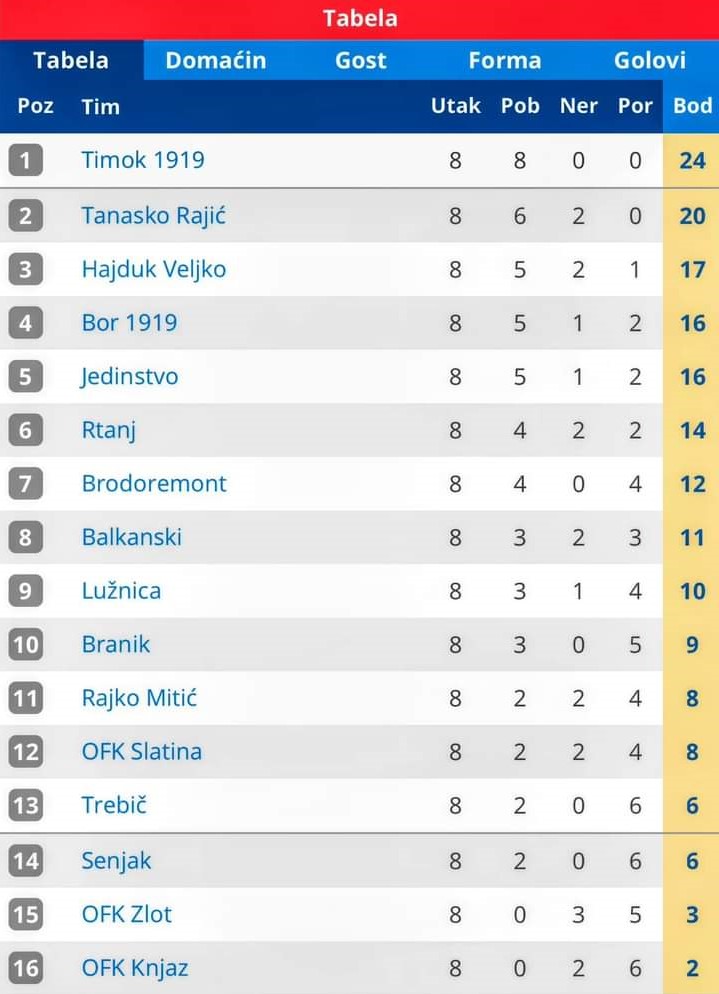Select the Gost tab
The image size is (719, 994).
[361, 60]
